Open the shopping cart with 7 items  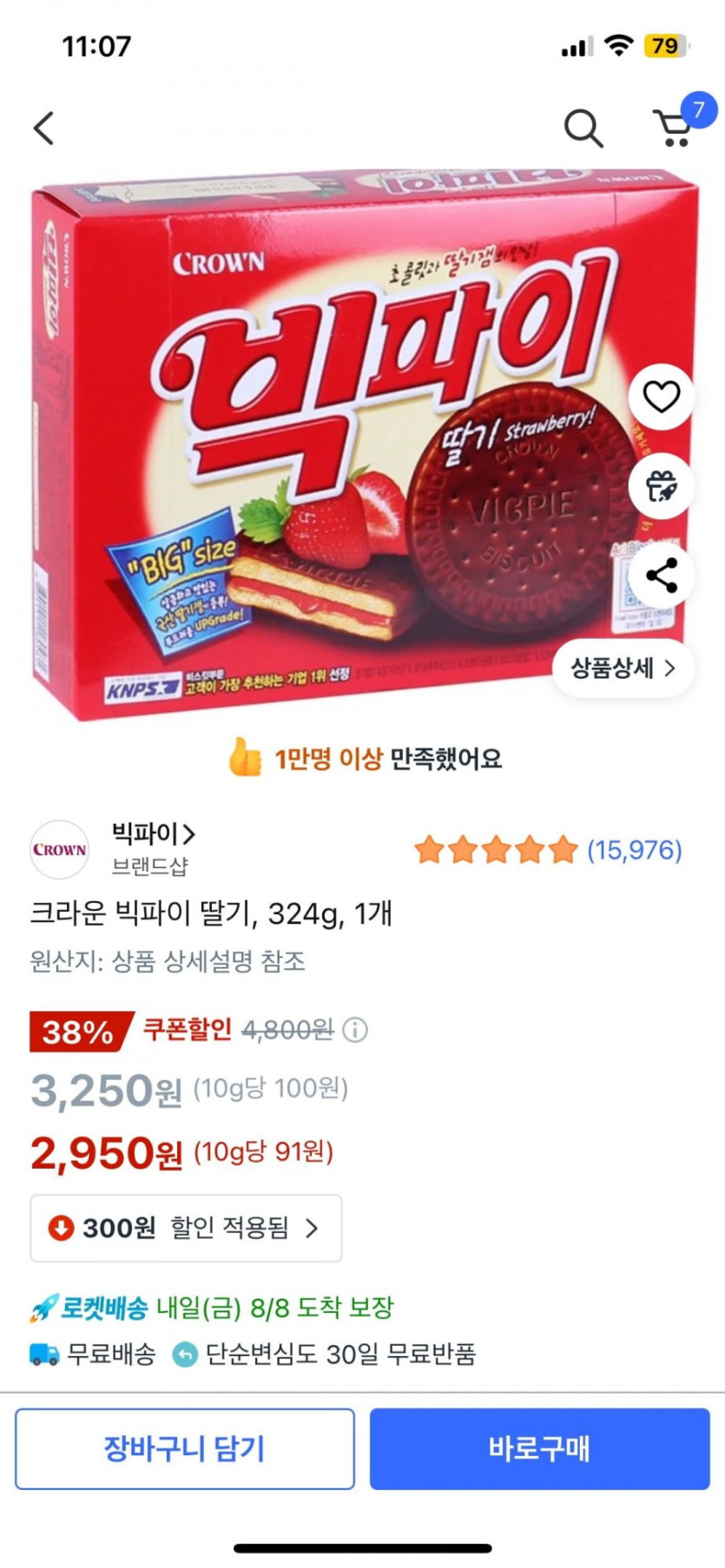point(674,128)
